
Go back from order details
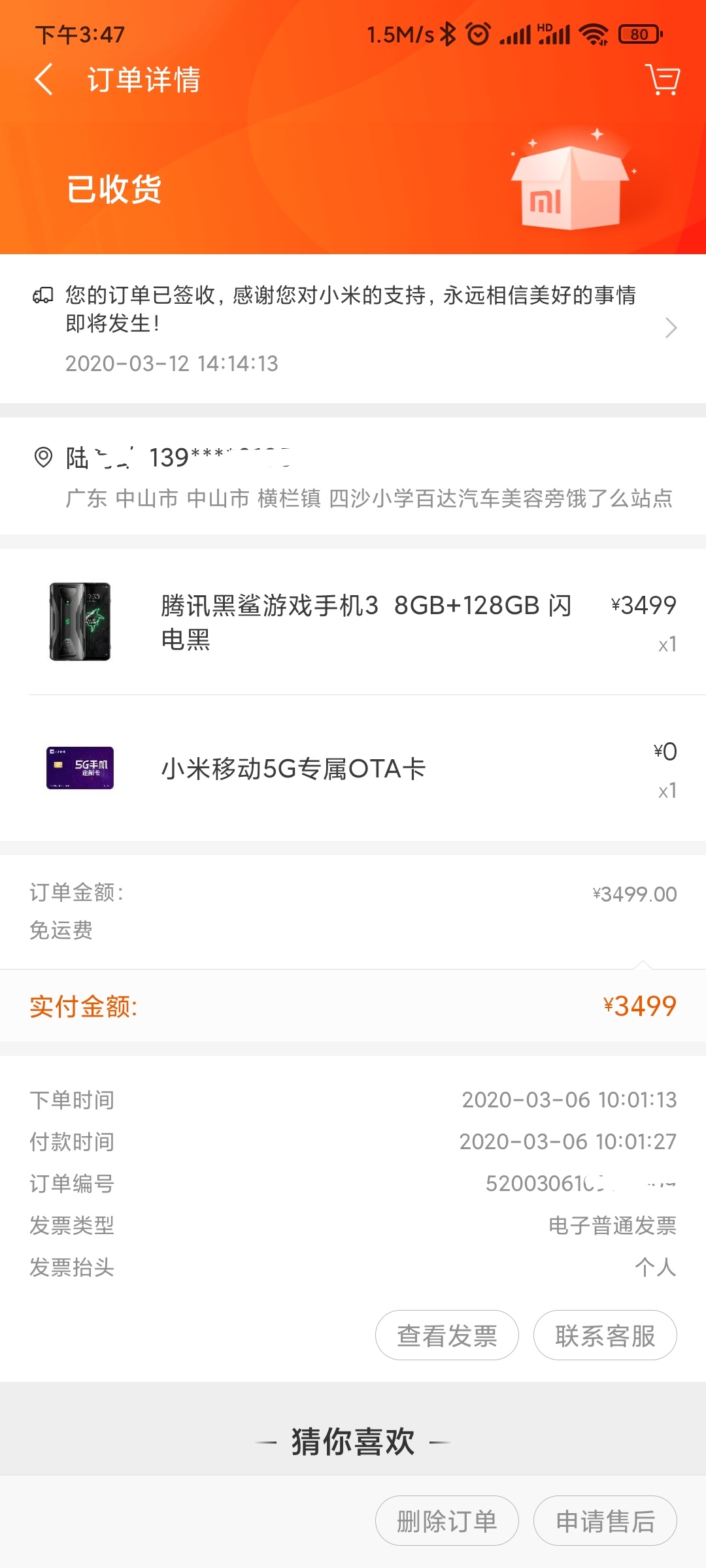pos(44,80)
